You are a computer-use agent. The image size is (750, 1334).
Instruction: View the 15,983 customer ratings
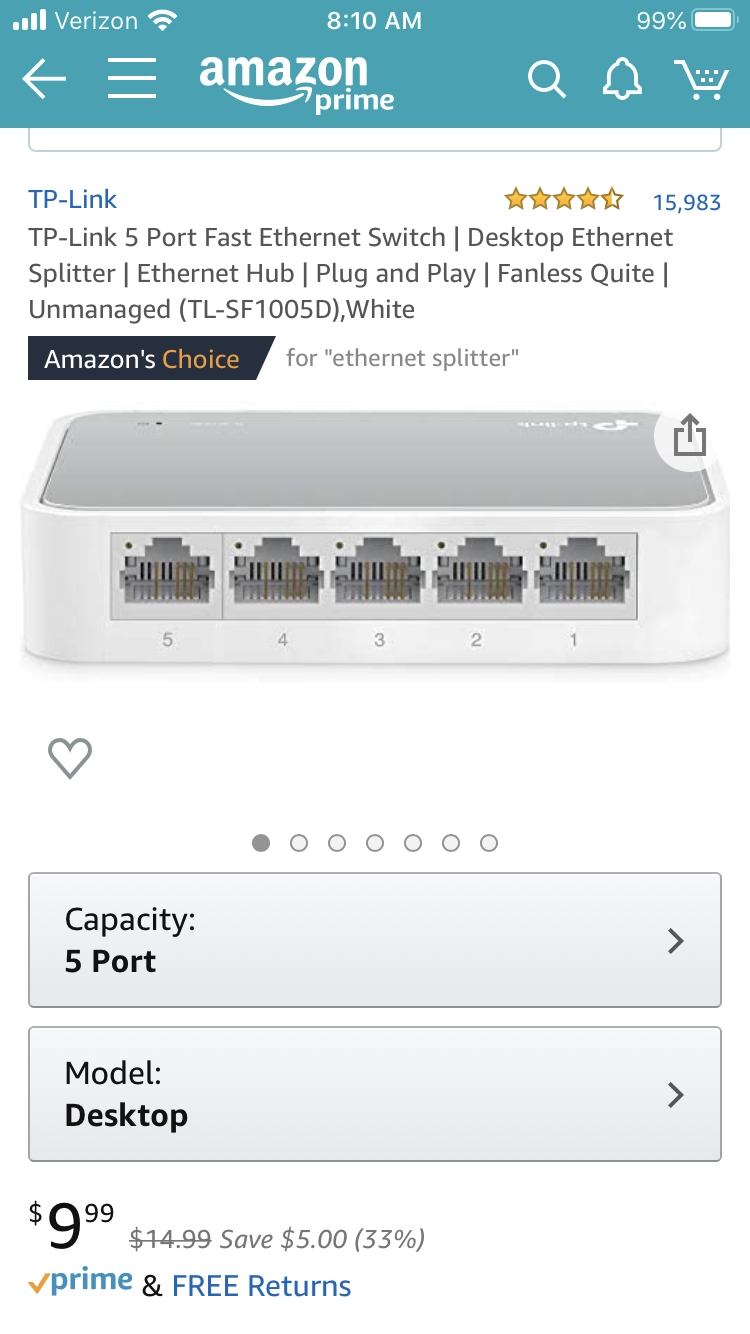click(686, 202)
